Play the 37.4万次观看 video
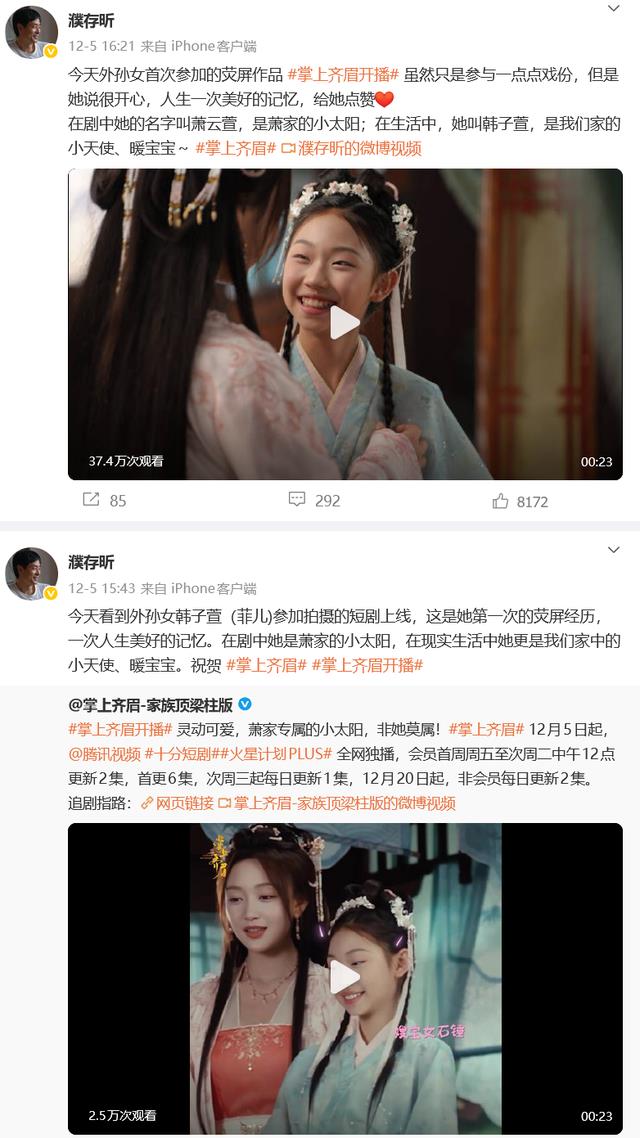Screen dimensions: 640x1138 (345, 323)
